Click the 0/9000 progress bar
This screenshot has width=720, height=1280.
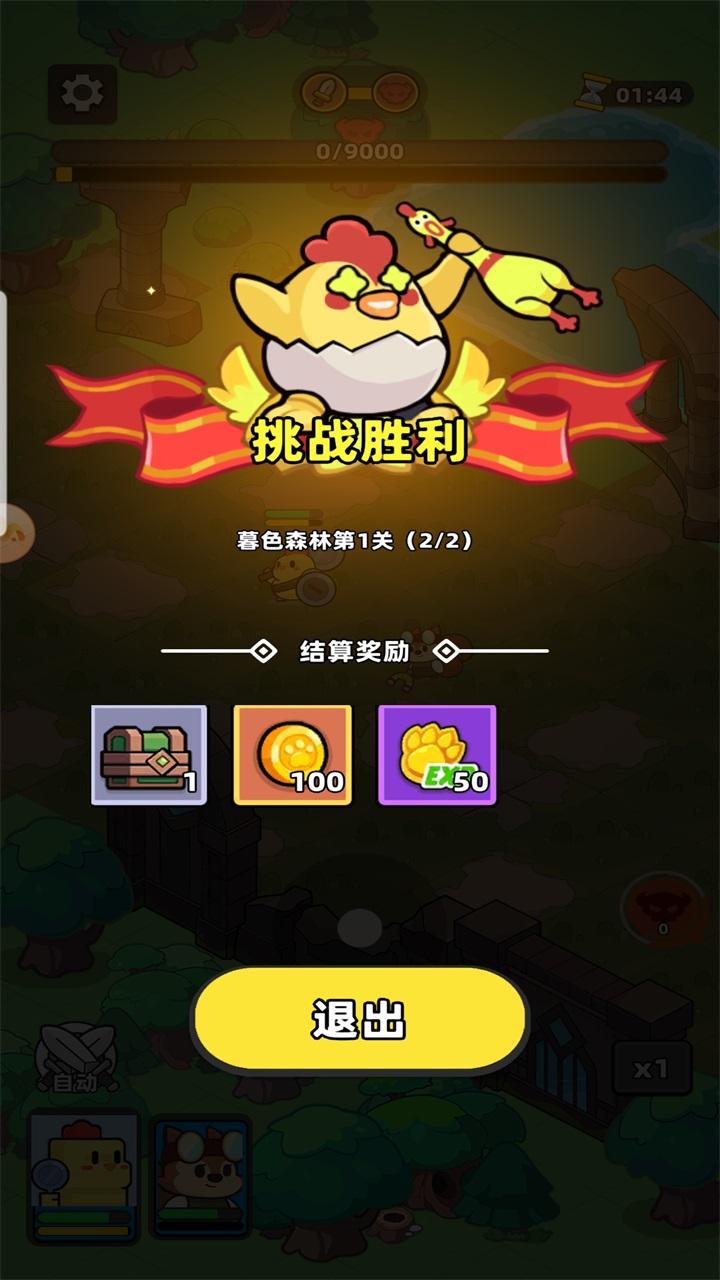pyautogui.click(x=360, y=152)
